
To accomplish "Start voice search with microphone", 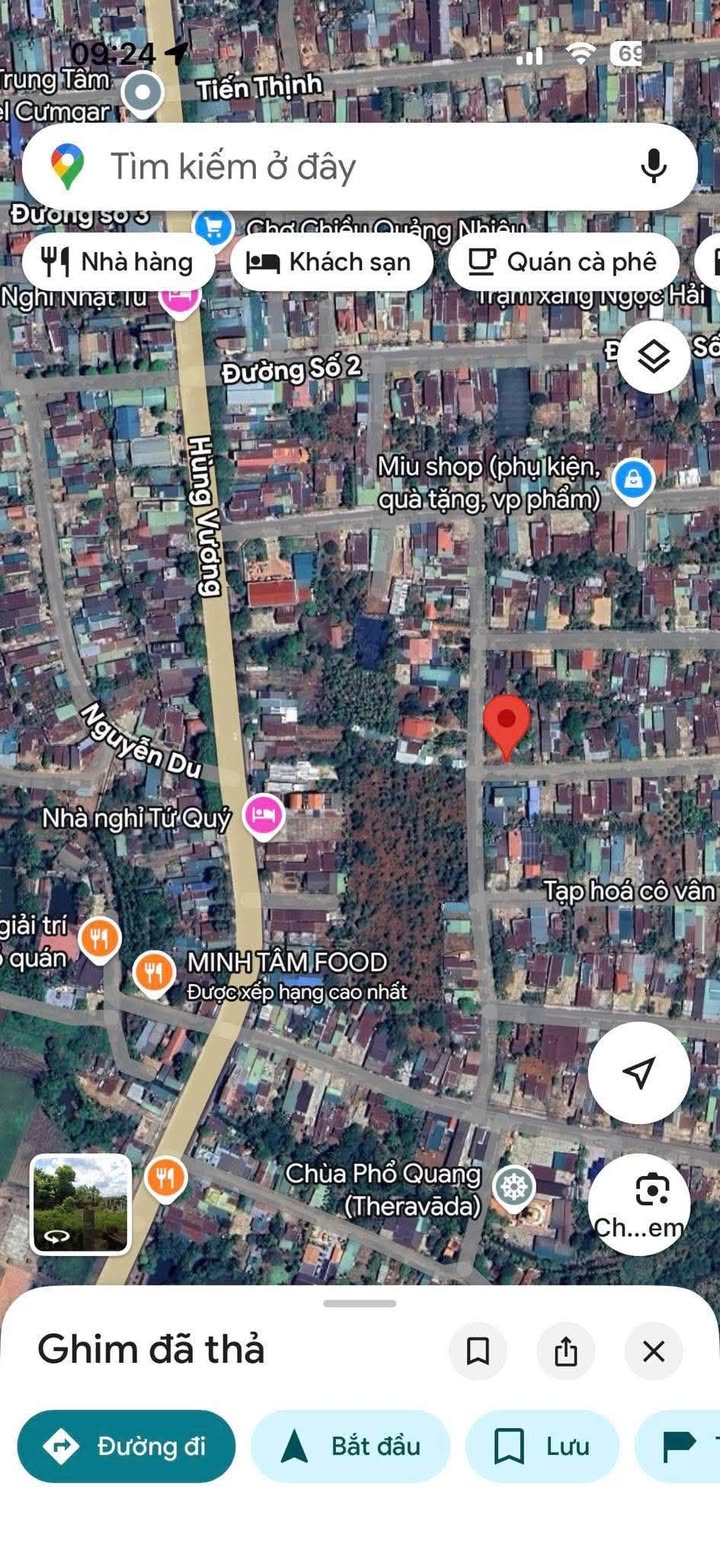I will pos(653,166).
